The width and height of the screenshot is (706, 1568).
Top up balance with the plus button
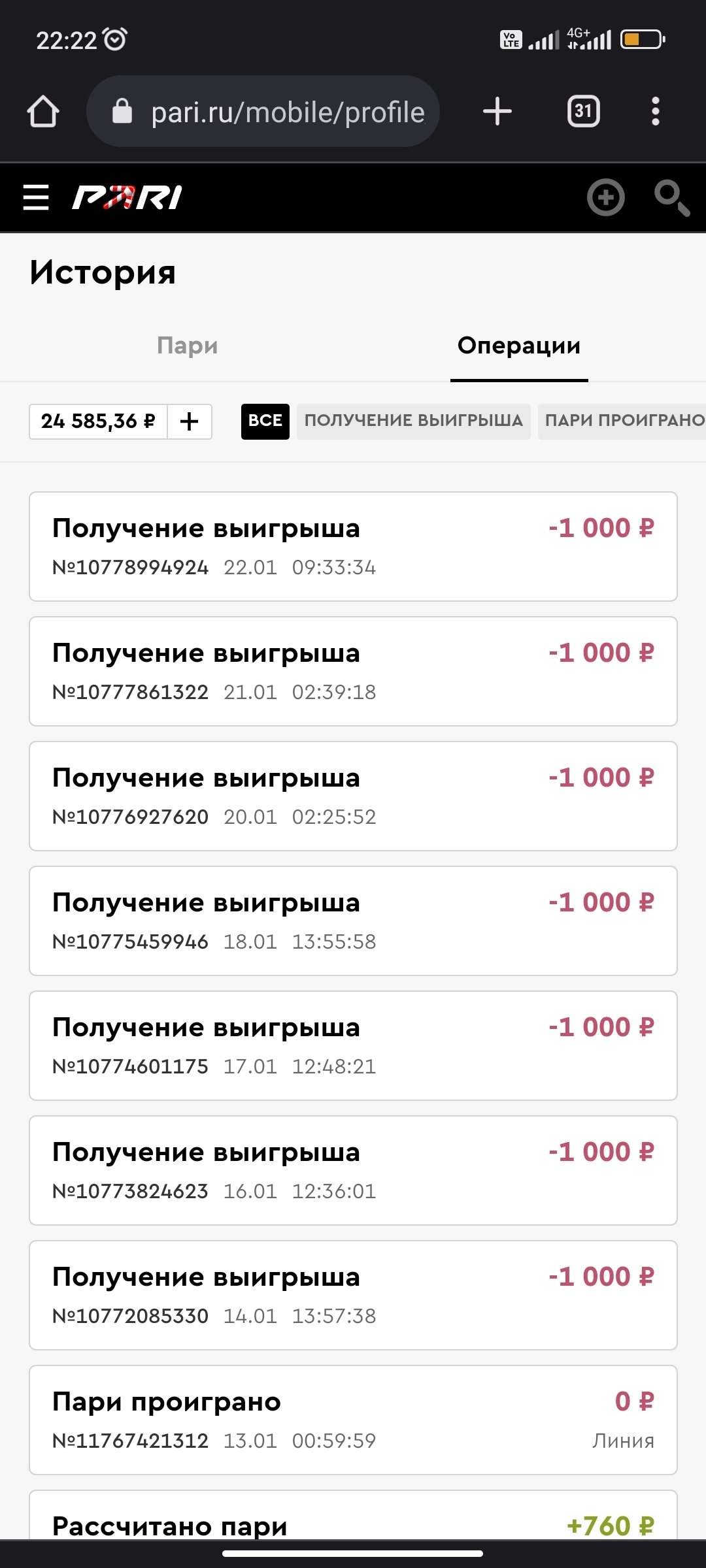(x=190, y=421)
